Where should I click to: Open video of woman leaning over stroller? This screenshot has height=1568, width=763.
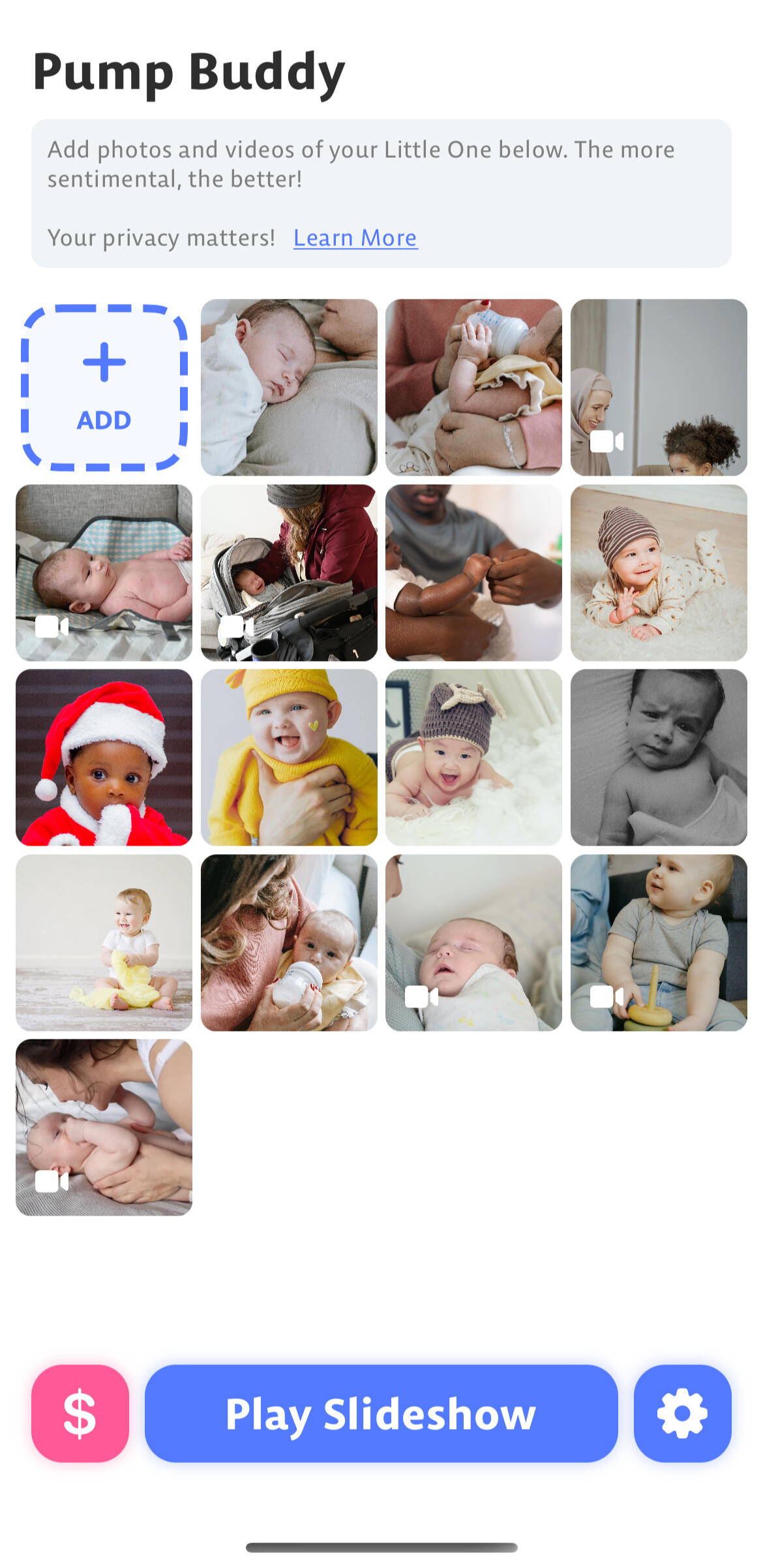coord(289,572)
